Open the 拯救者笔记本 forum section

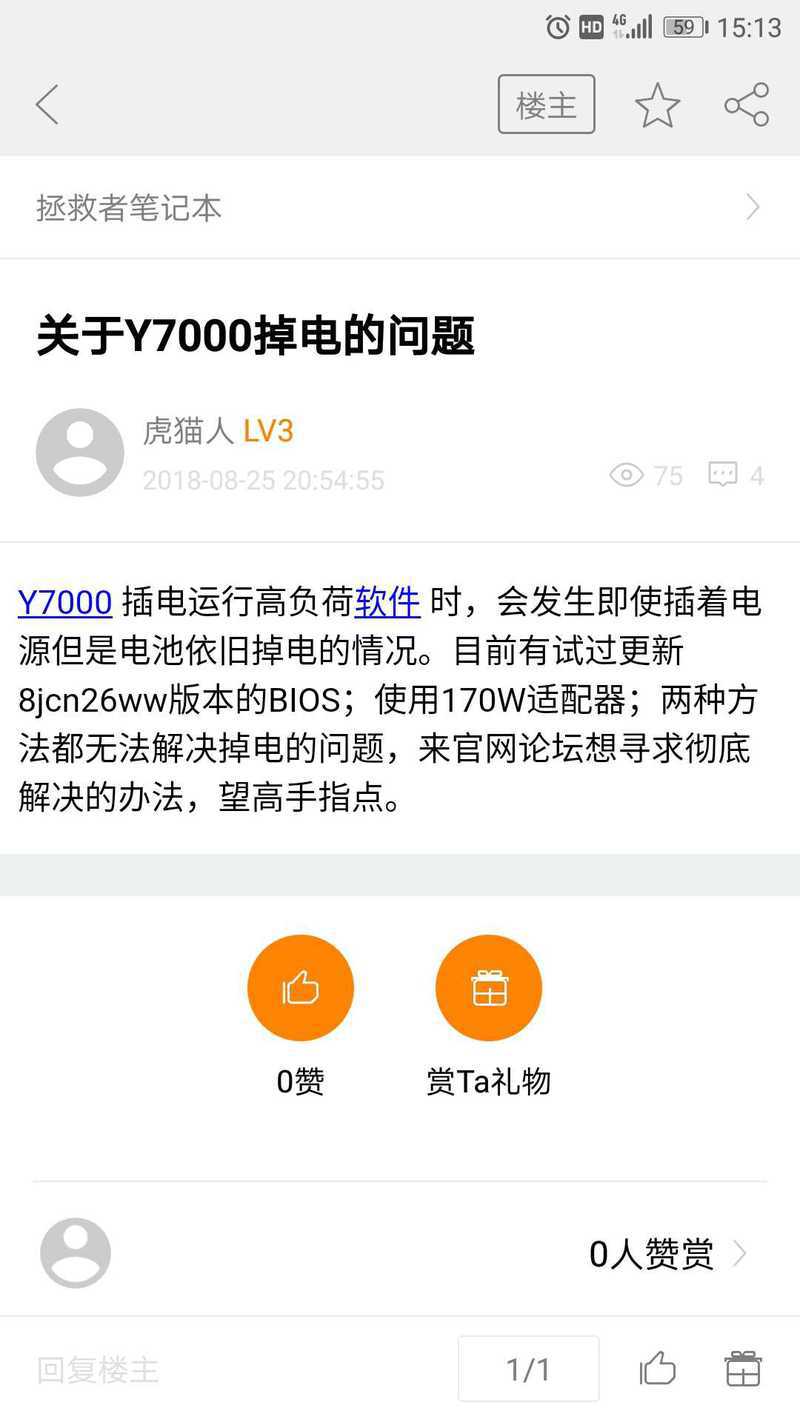coord(400,208)
